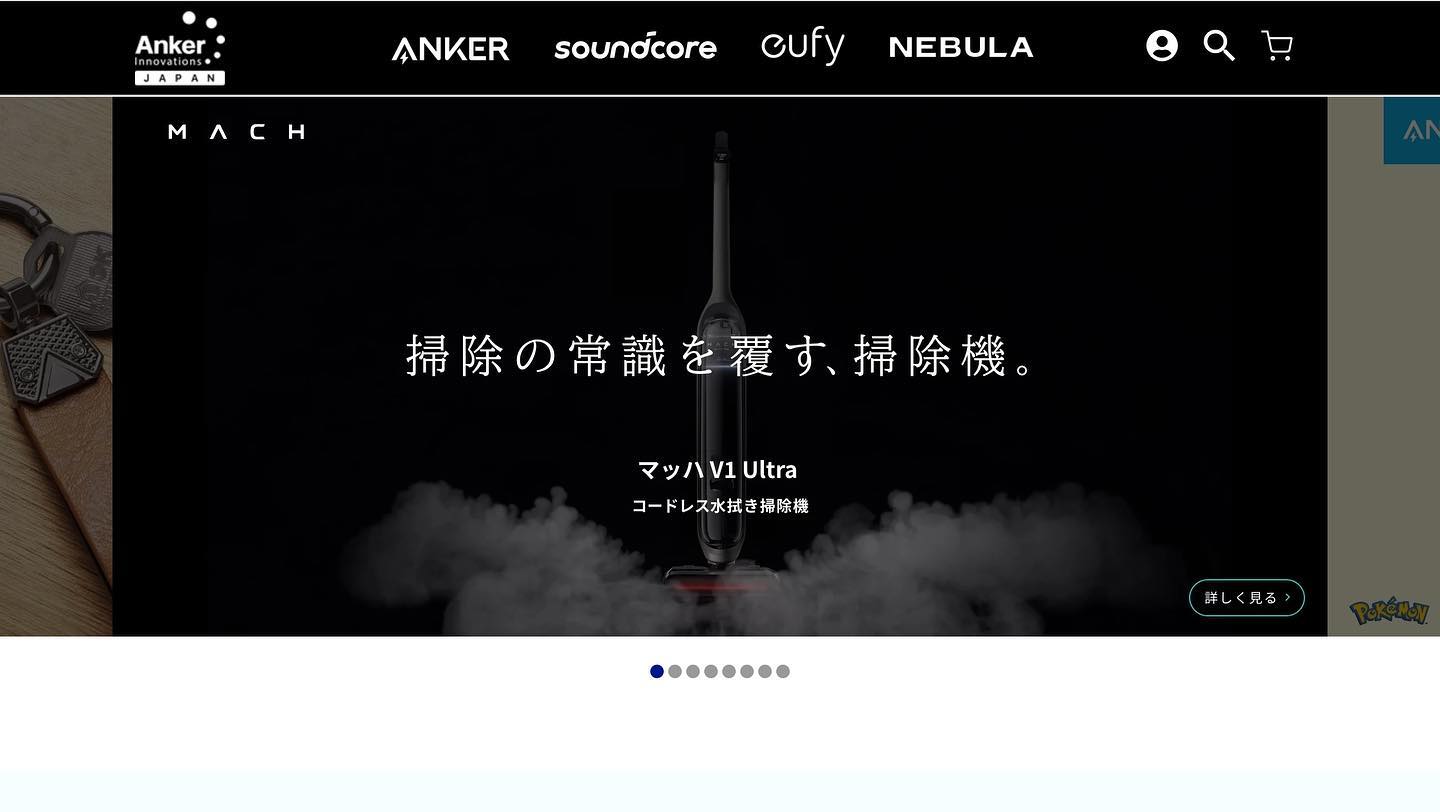Go to the ANKER brand page

450,48
